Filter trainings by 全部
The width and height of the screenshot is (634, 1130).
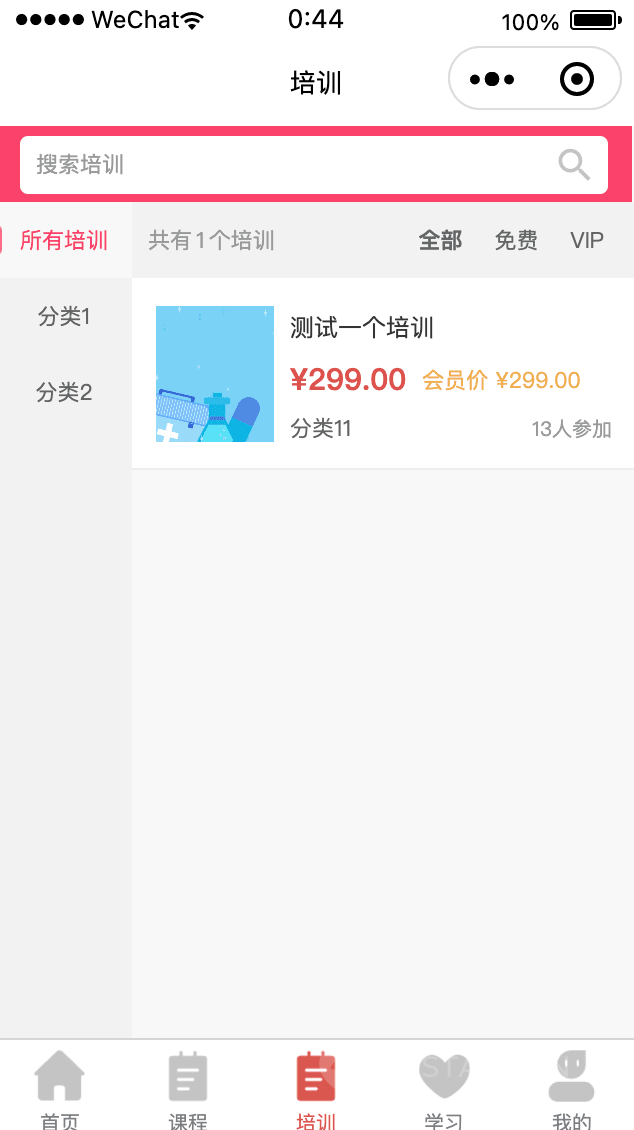click(440, 240)
